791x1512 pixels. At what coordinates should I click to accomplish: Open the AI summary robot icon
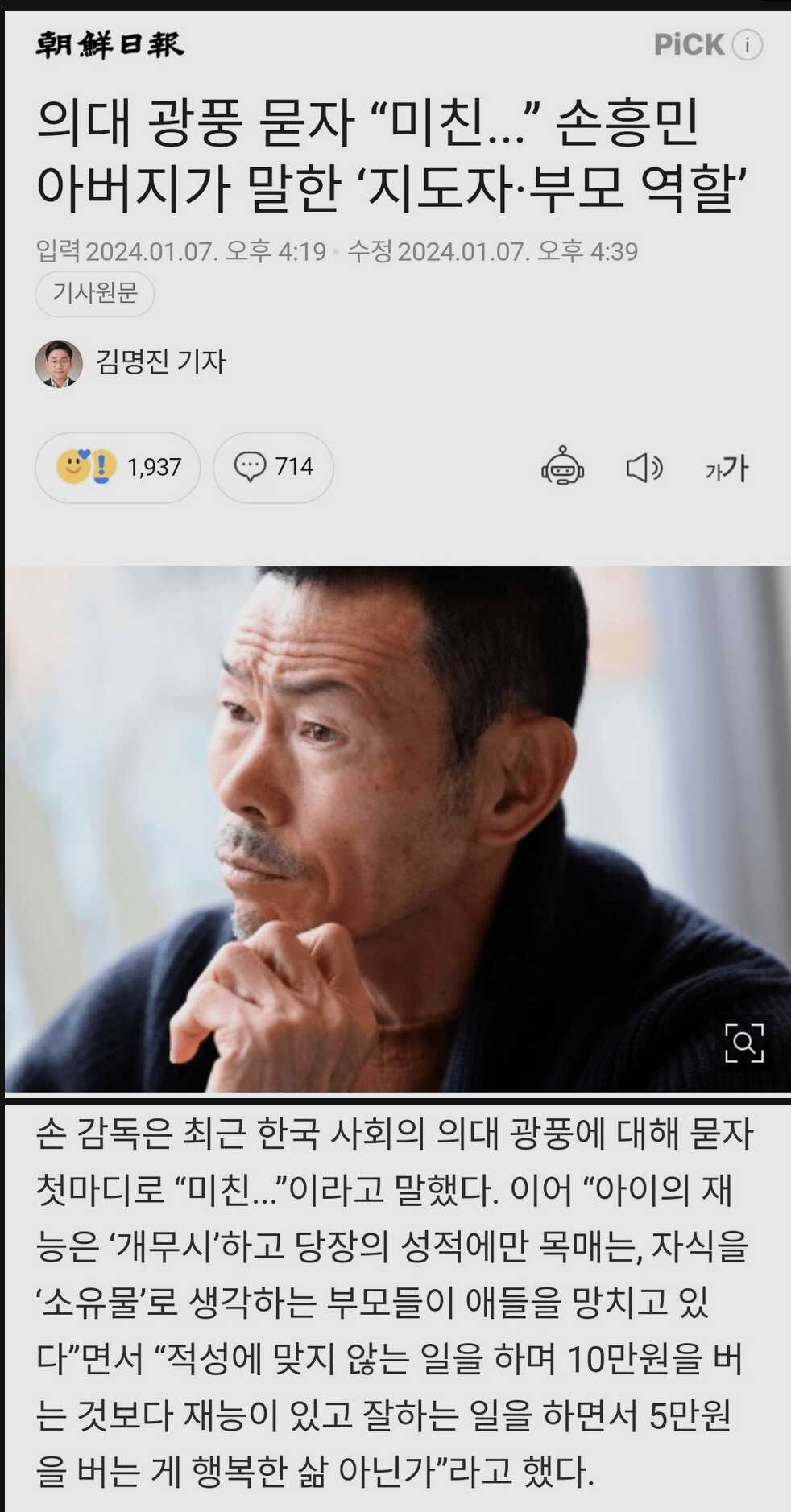(562, 467)
